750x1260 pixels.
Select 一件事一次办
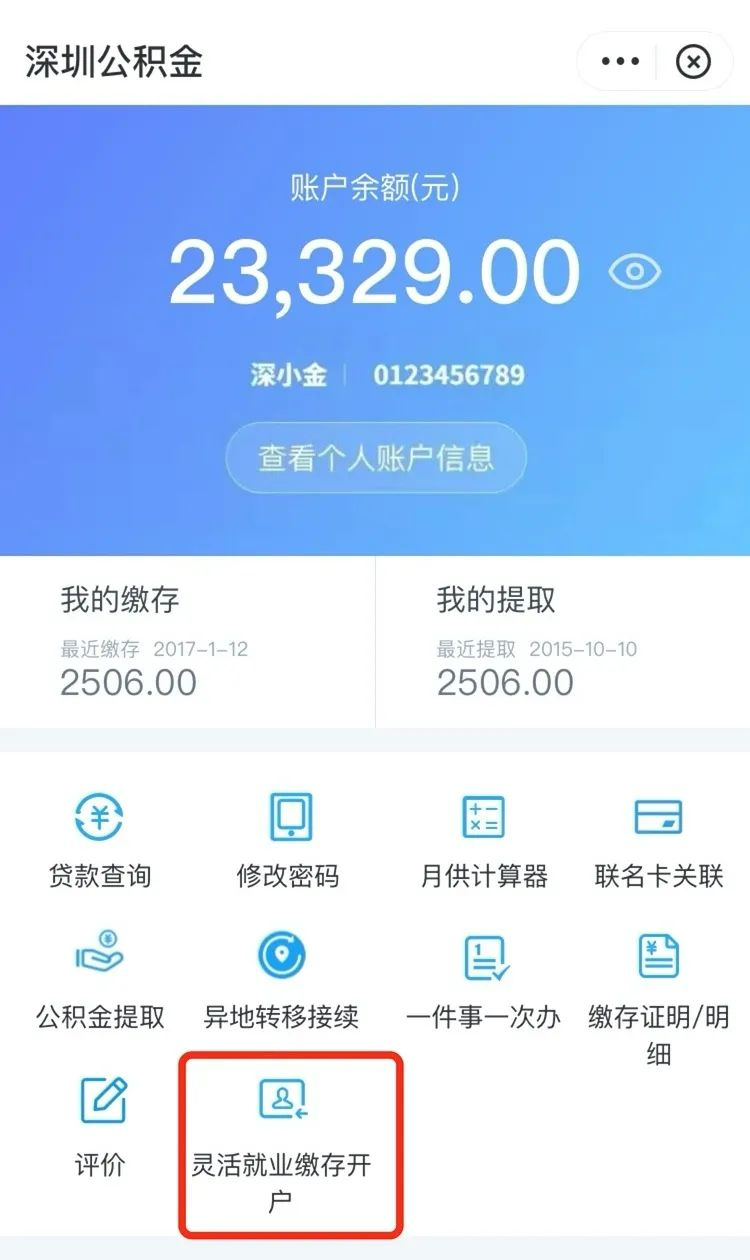(x=484, y=982)
